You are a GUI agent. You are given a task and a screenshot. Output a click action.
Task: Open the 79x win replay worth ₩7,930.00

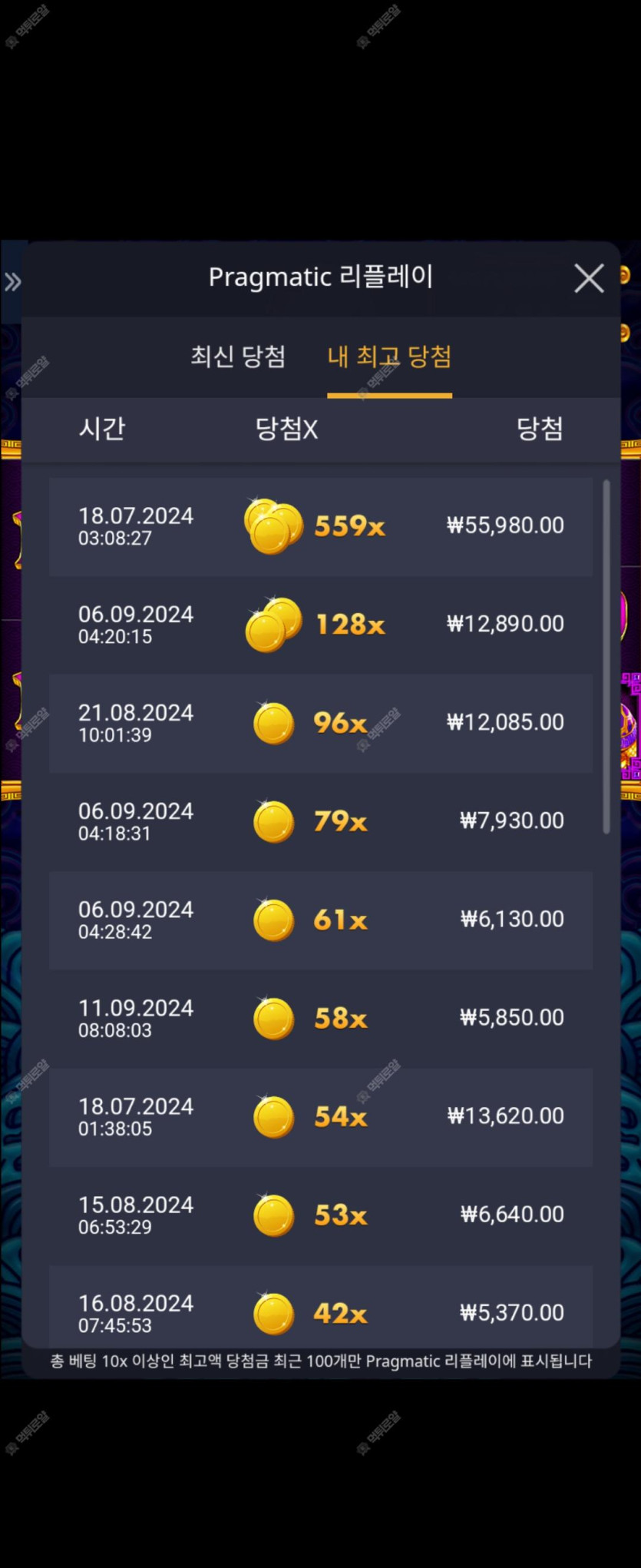point(320,821)
